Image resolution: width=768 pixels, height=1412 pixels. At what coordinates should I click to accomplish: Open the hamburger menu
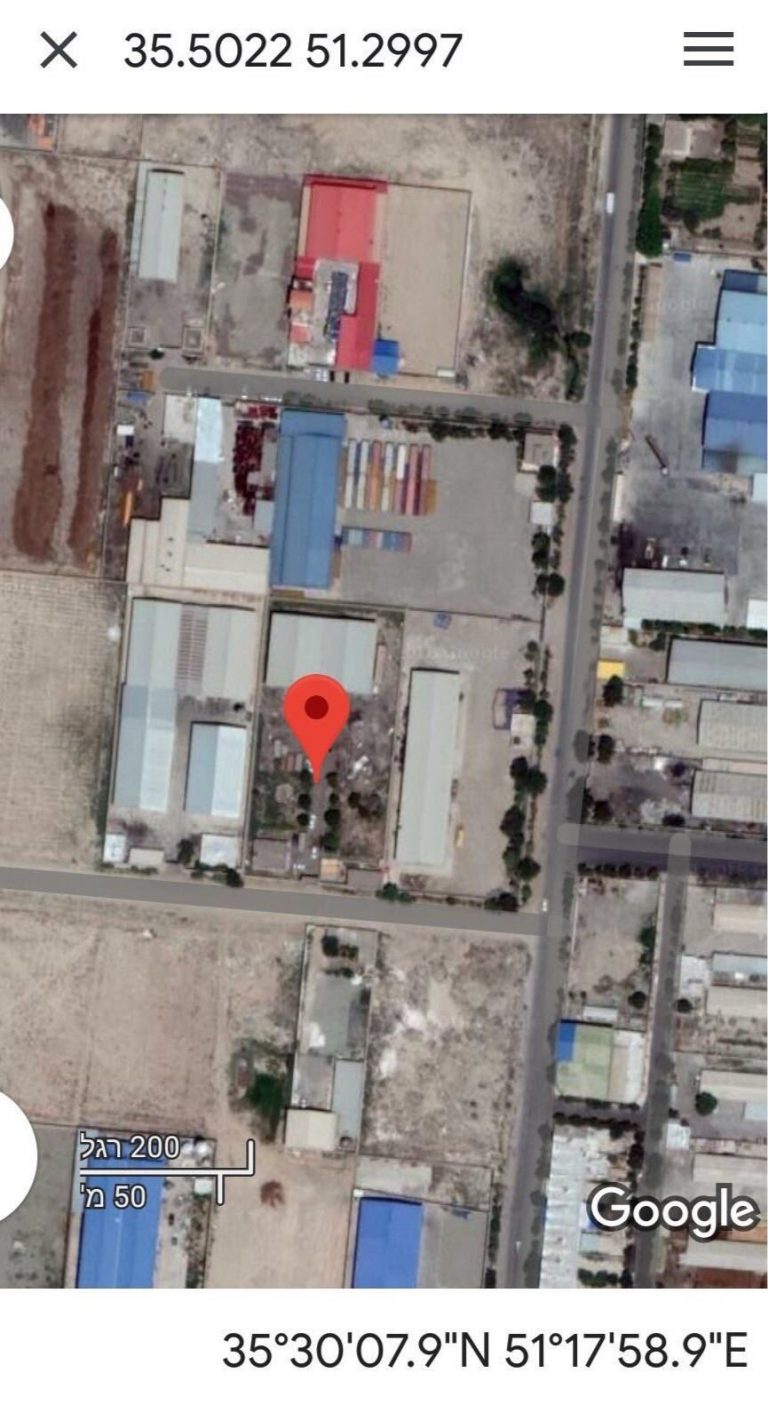pos(708,49)
